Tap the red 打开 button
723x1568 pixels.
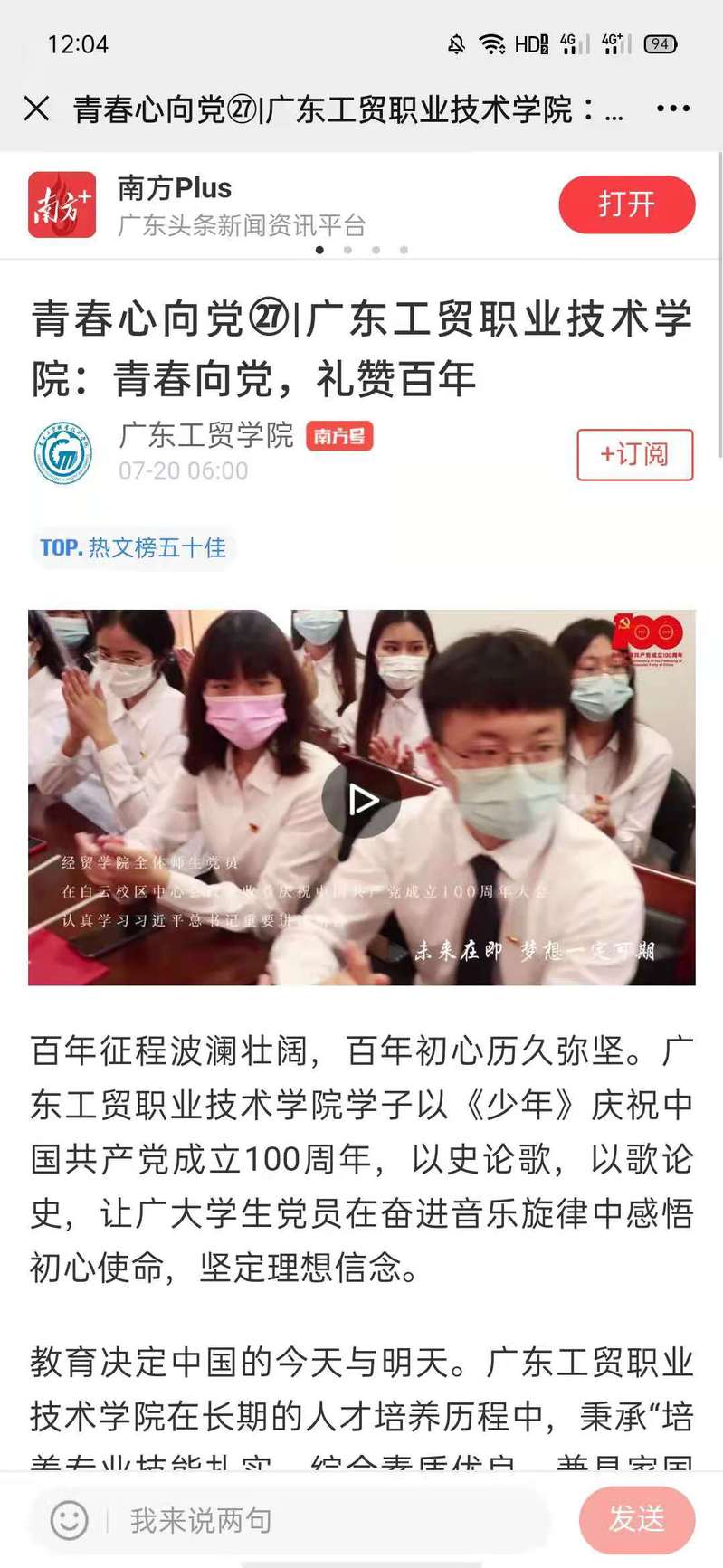click(626, 204)
